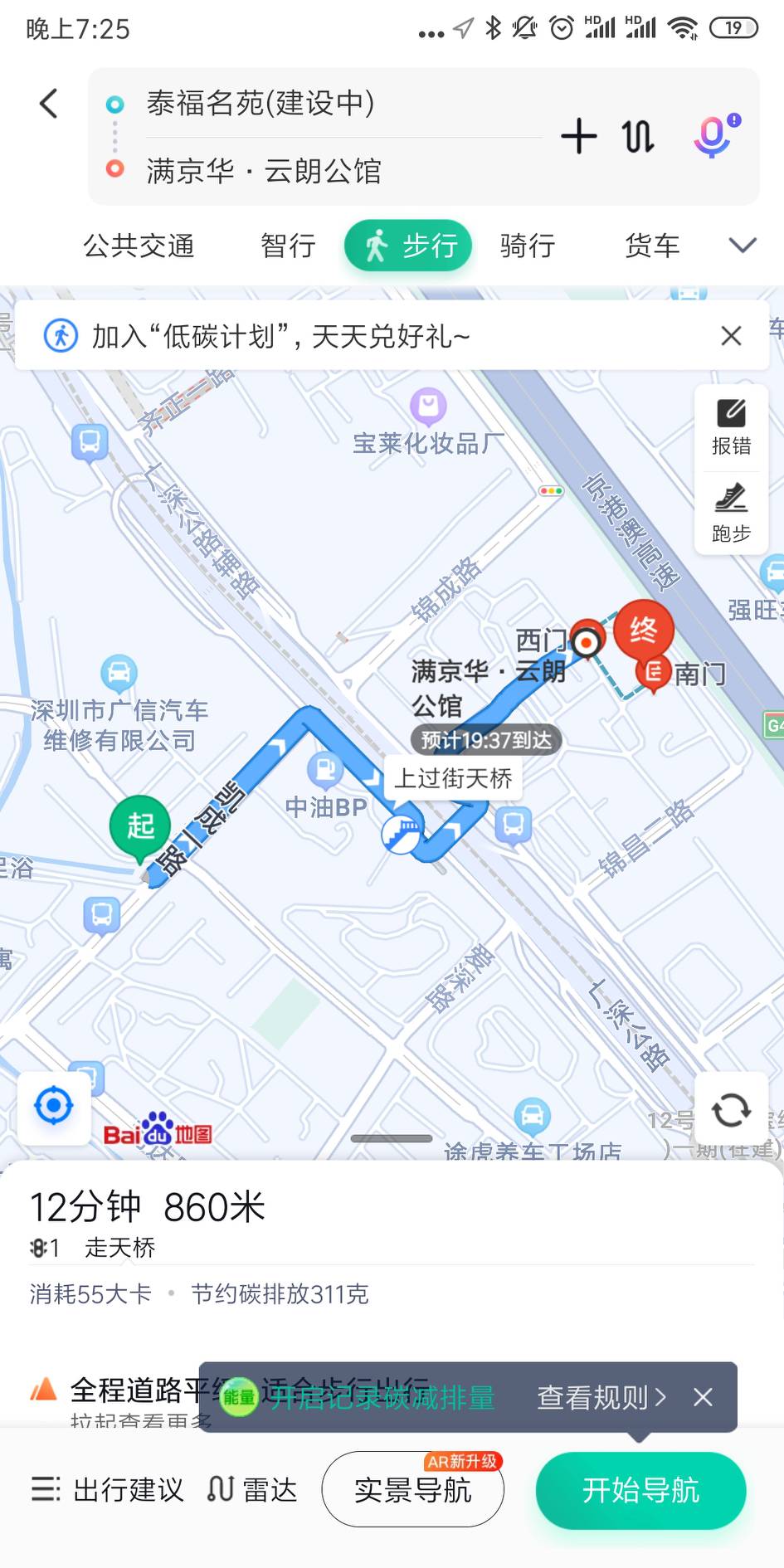Report a map error with 报错

(x=731, y=427)
